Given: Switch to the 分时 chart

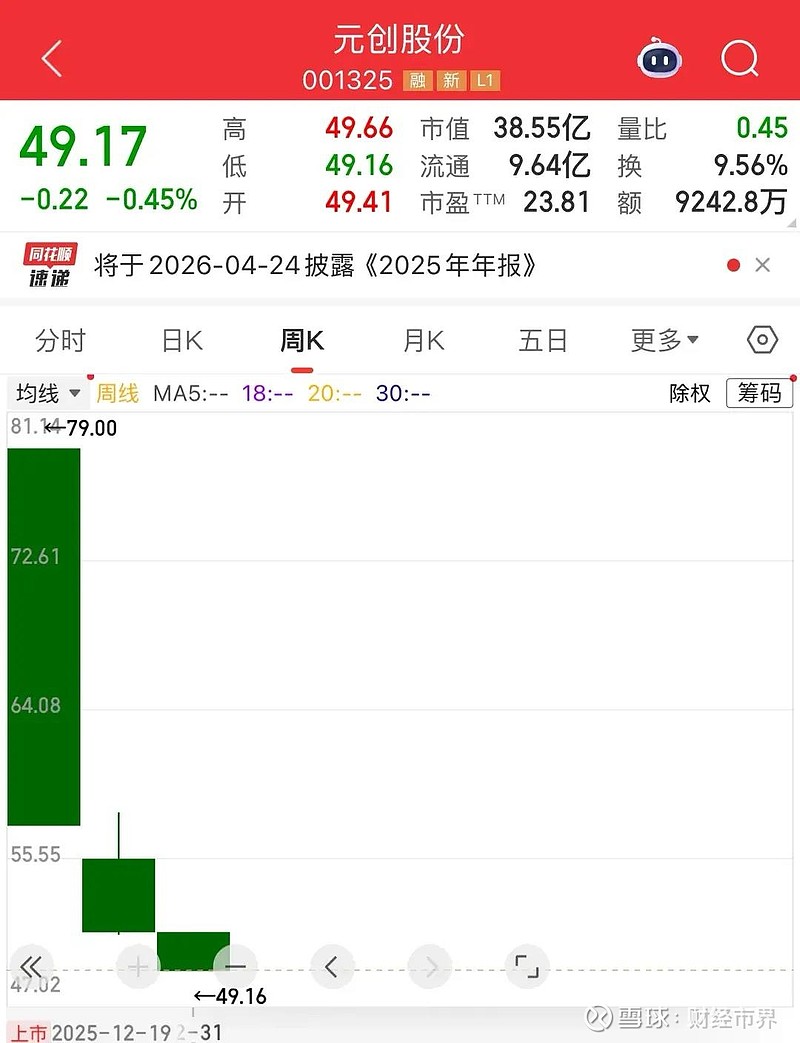Looking at the screenshot, I should pos(61,341).
